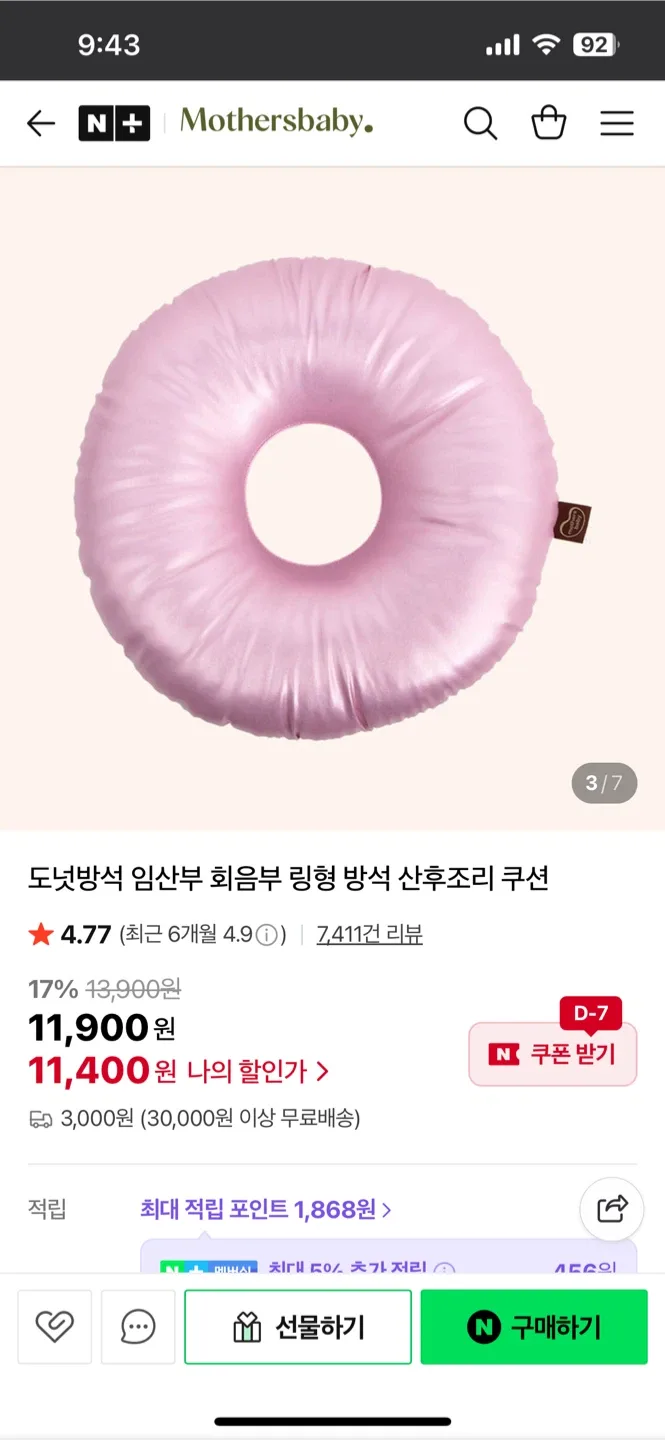Open the shopping basket

point(548,123)
